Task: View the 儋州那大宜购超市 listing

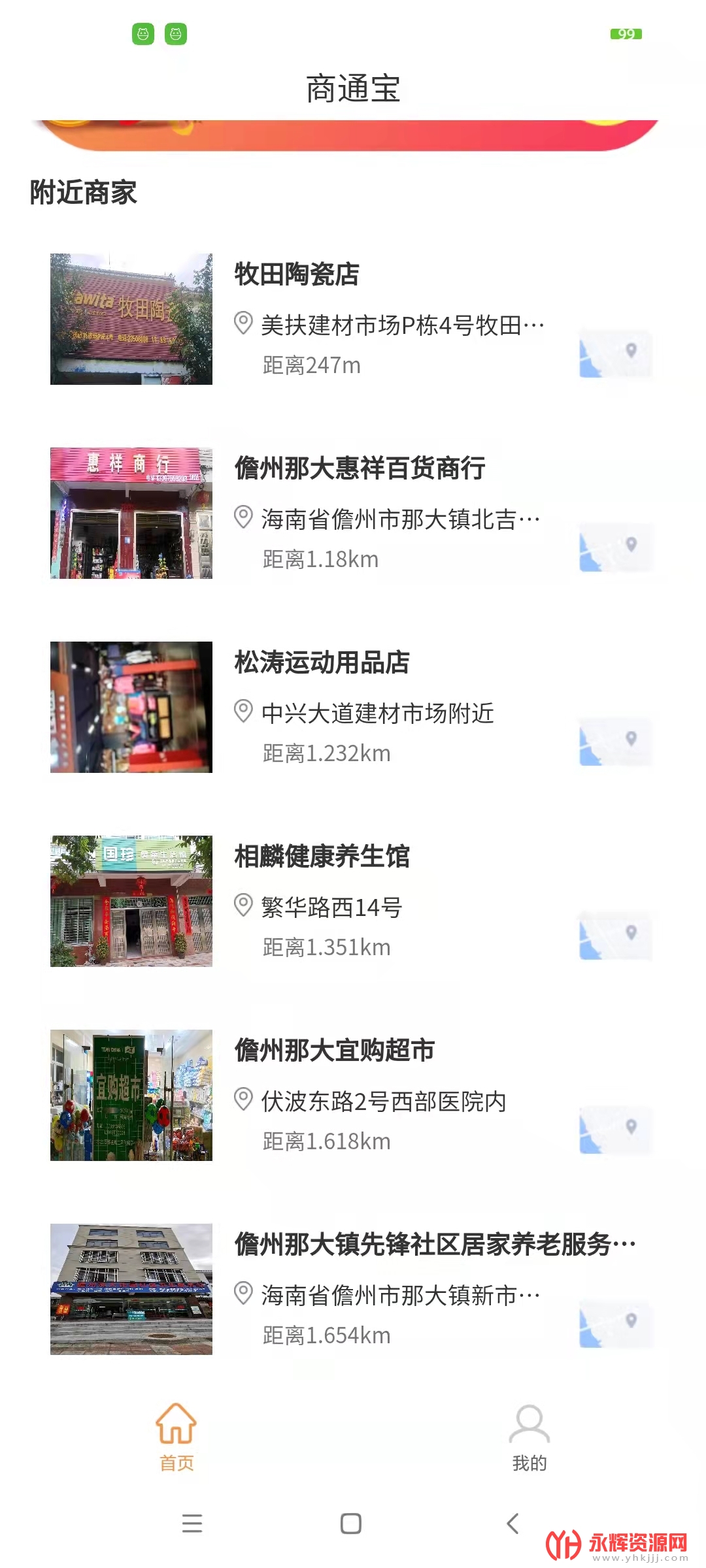Action: click(334, 1051)
